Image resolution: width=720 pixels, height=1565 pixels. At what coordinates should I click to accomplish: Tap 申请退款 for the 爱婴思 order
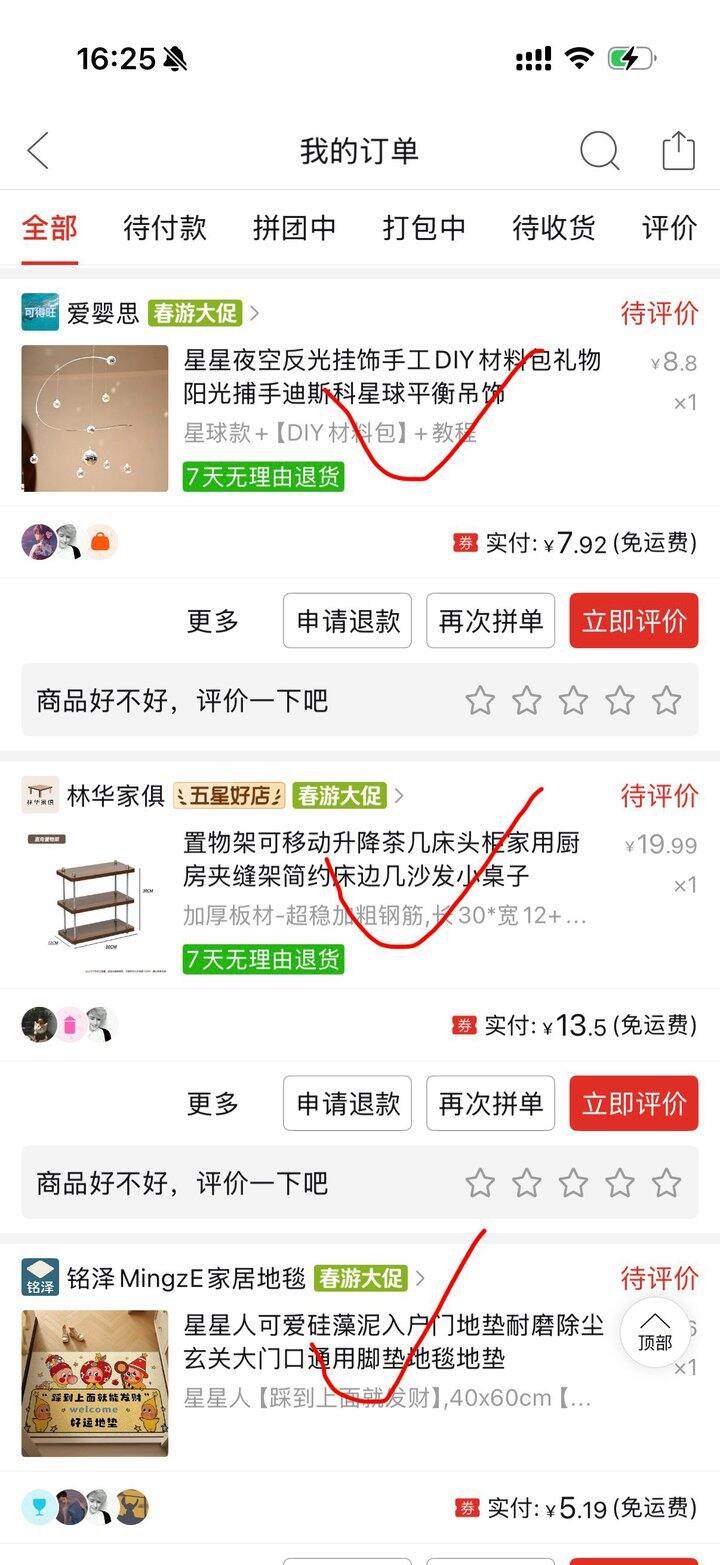pyautogui.click(x=348, y=621)
